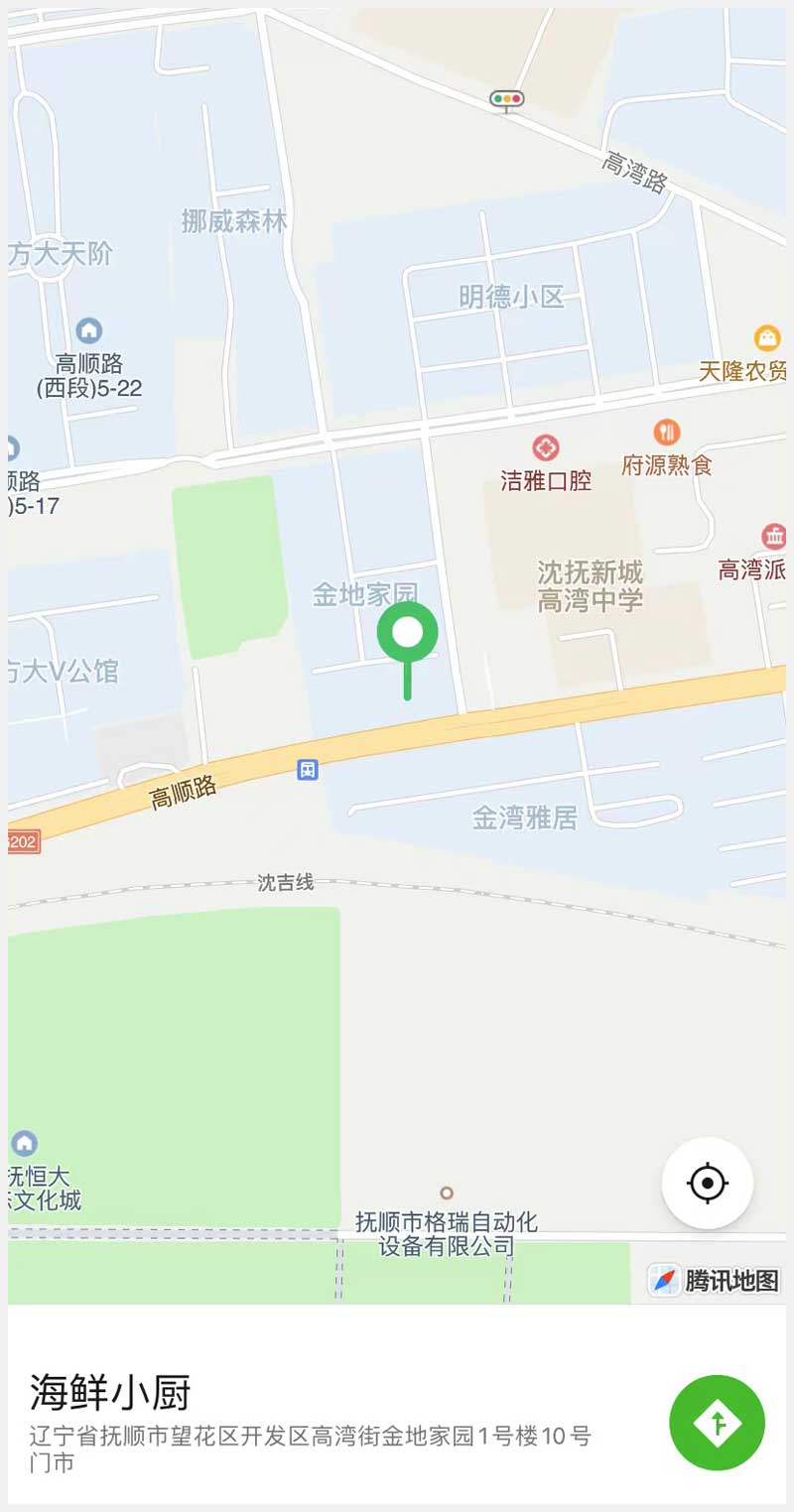
Task: Start navigation to 海鲜小厨
Action: (x=717, y=1423)
